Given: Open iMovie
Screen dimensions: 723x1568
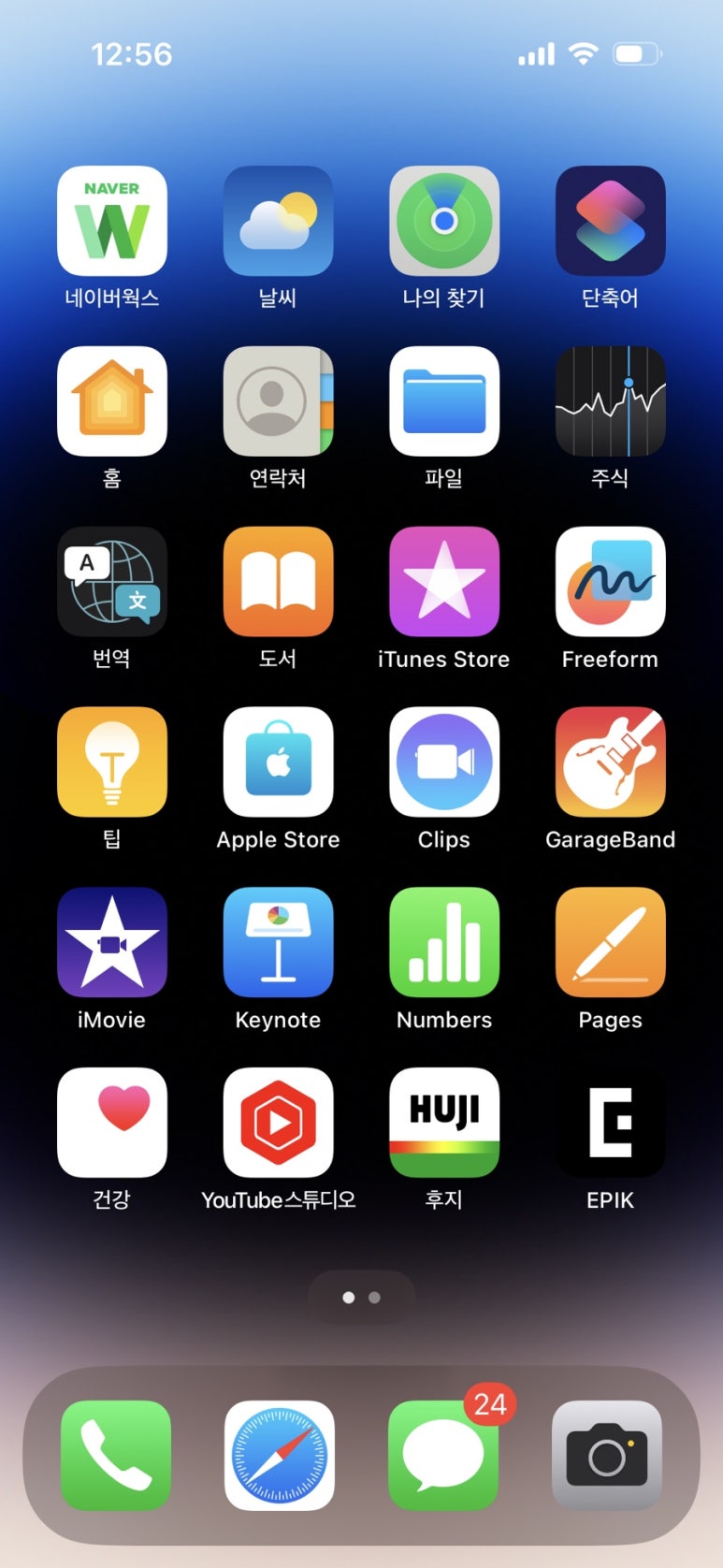Looking at the screenshot, I should coord(112,942).
